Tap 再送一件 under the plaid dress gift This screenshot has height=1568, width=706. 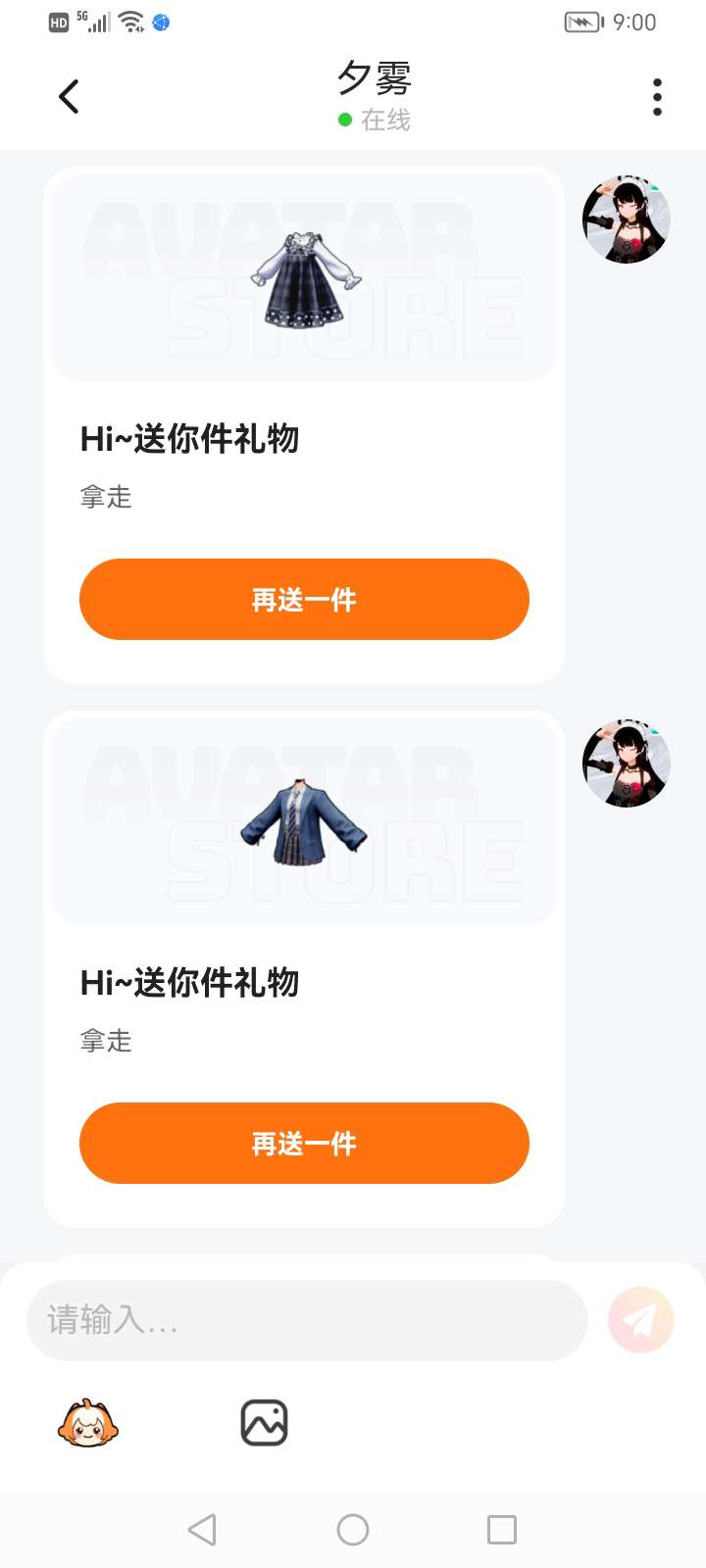(x=304, y=600)
